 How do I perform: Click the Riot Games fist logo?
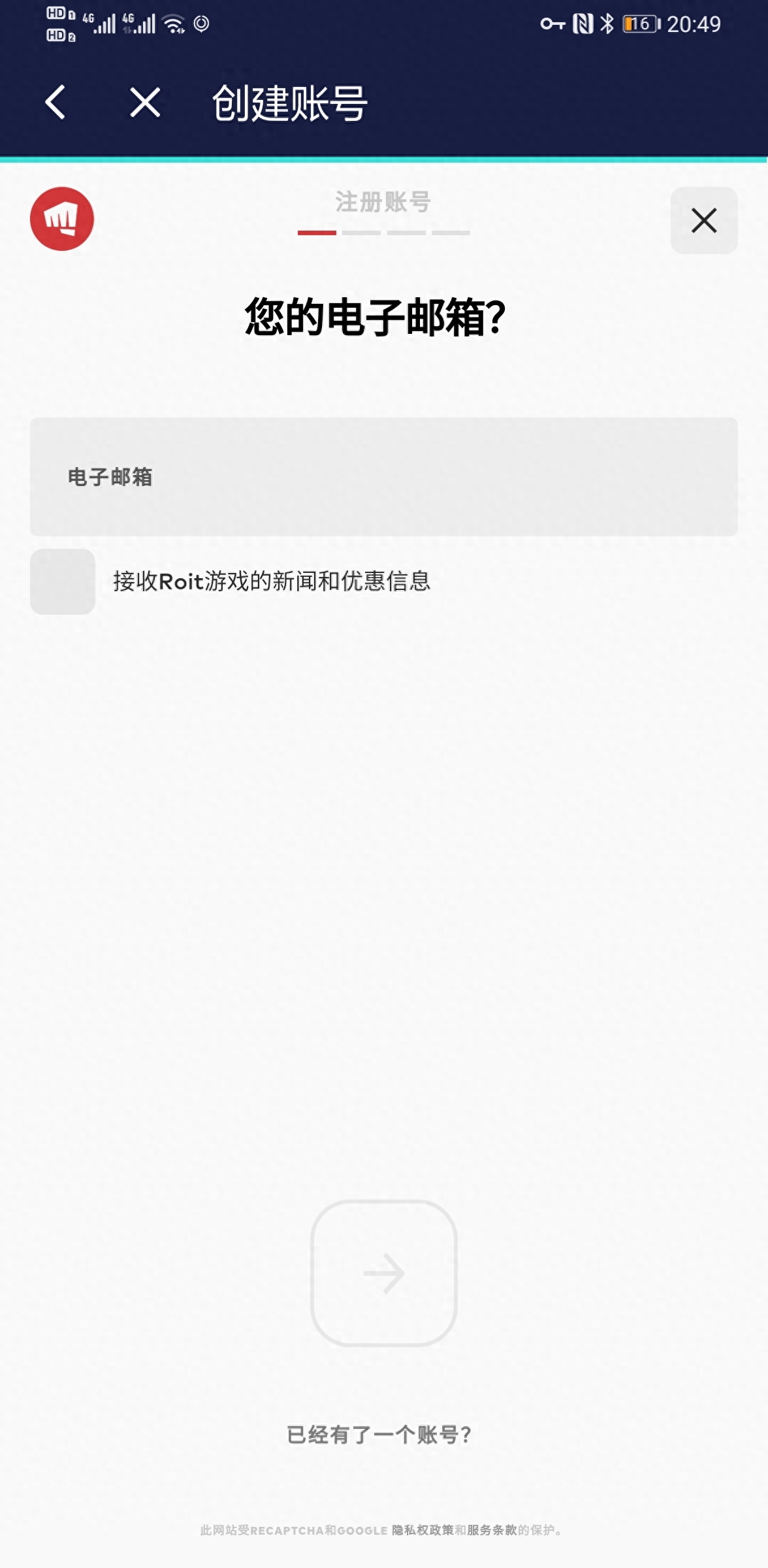(x=62, y=220)
